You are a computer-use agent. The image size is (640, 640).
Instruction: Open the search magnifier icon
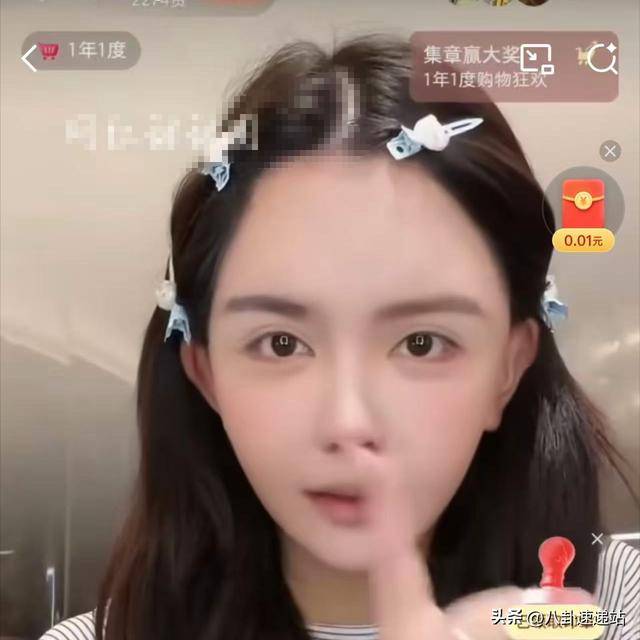601,60
